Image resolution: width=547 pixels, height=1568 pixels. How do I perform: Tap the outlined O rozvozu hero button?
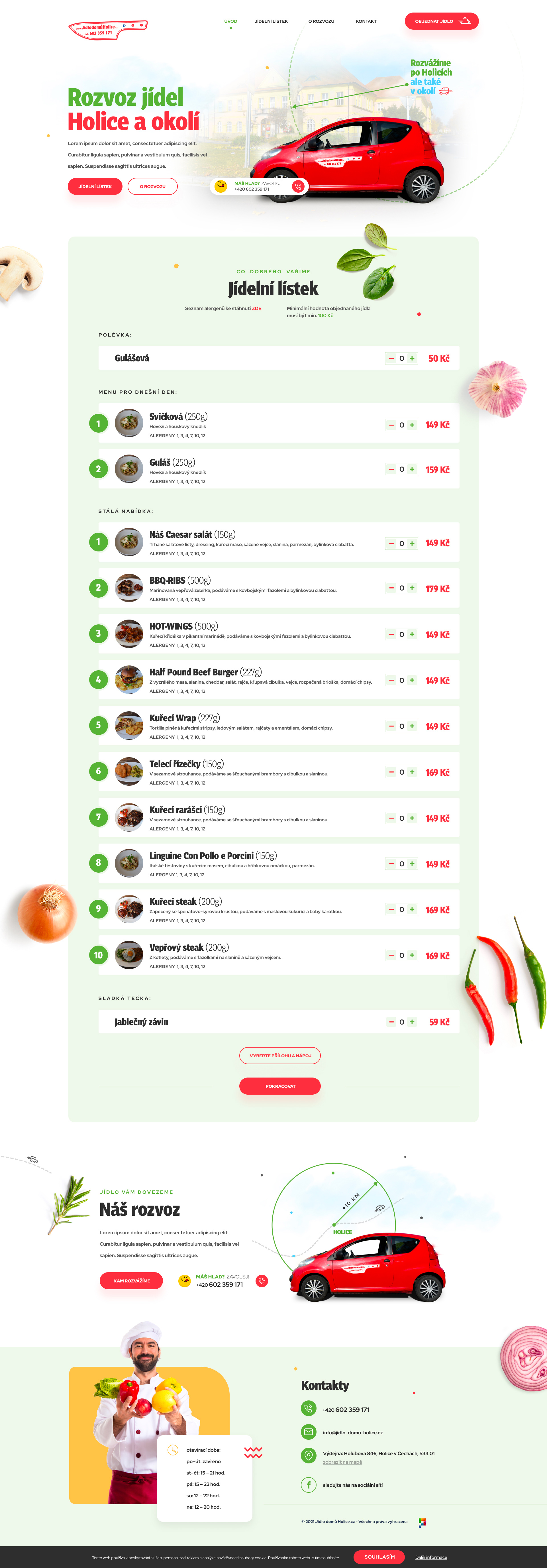pos(153,186)
